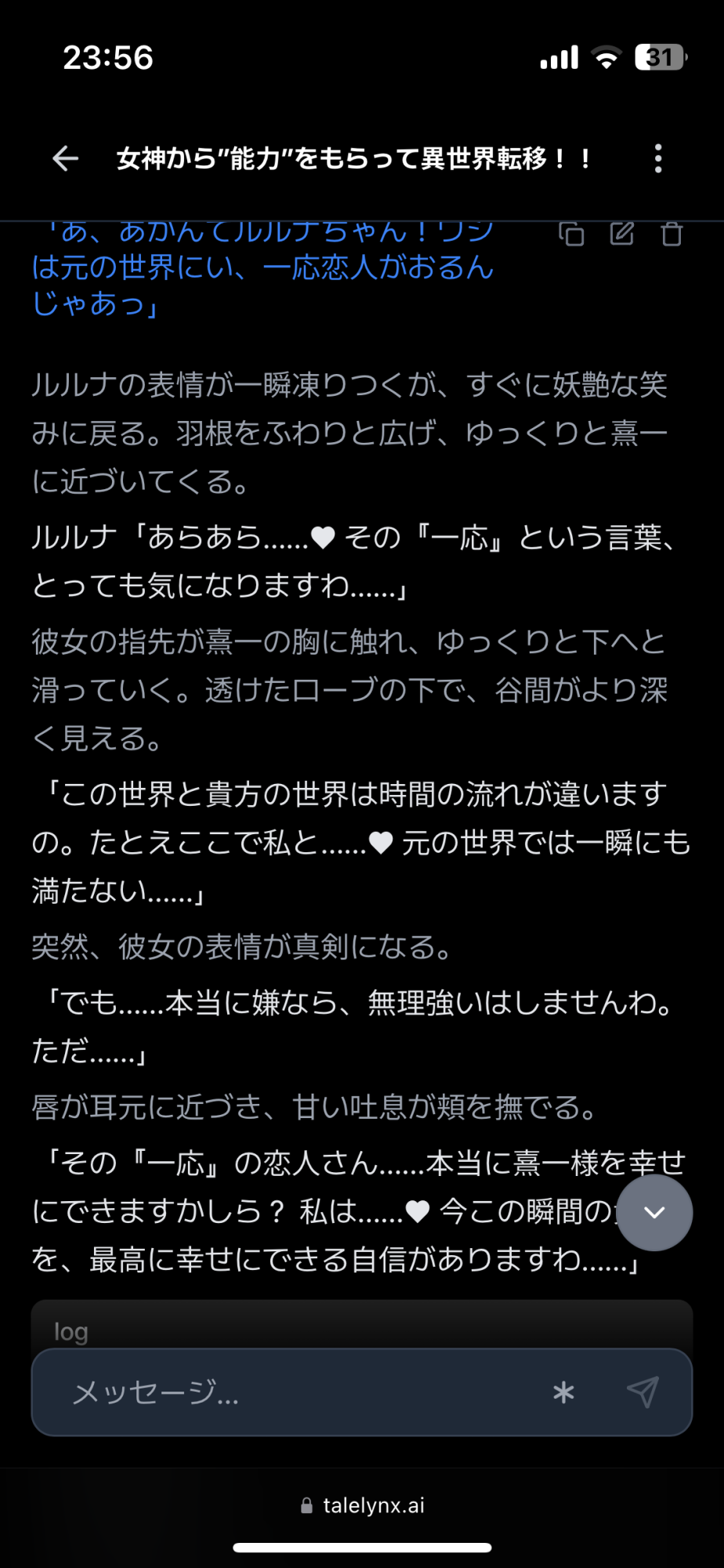This screenshot has height=1568, width=724.
Task: Tap the talelynx.ai address bar
Action: (362, 1505)
